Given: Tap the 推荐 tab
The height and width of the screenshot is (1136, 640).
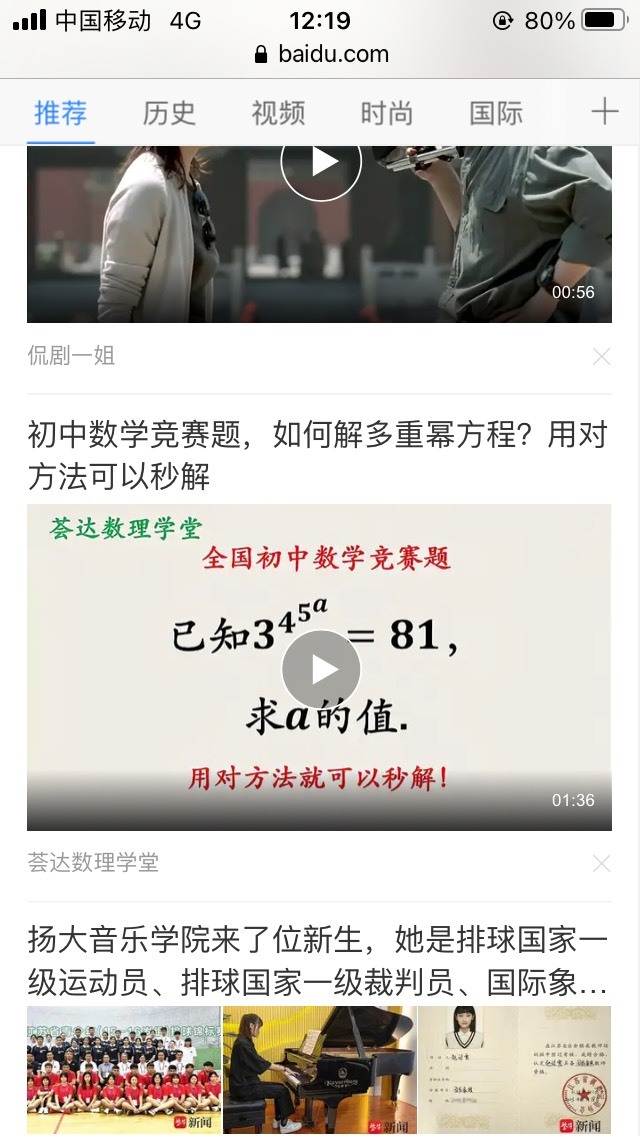Looking at the screenshot, I should [60, 113].
